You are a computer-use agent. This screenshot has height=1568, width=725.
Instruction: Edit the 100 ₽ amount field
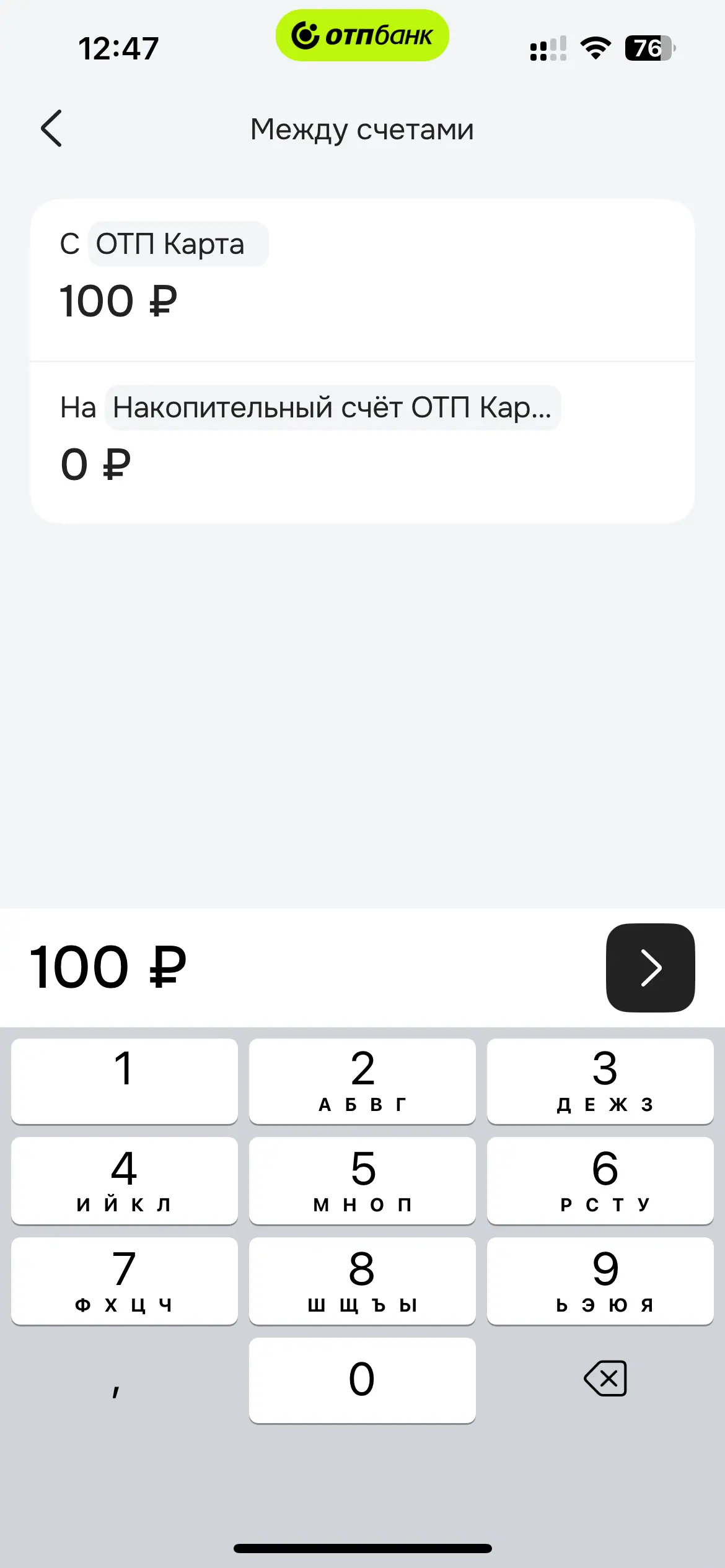click(x=108, y=967)
